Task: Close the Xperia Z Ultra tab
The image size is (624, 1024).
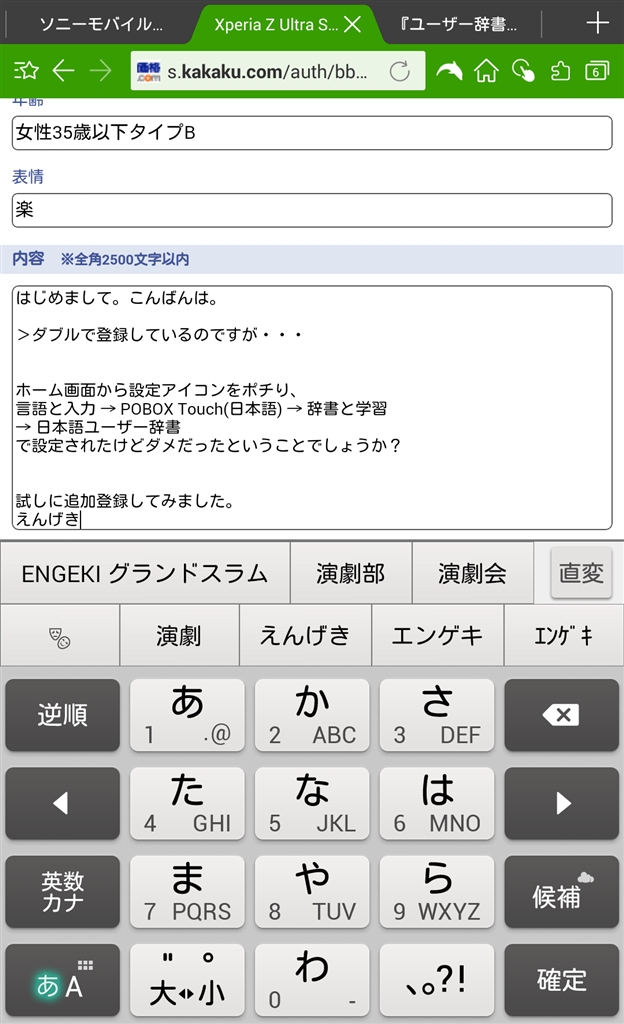Action: (x=353, y=24)
